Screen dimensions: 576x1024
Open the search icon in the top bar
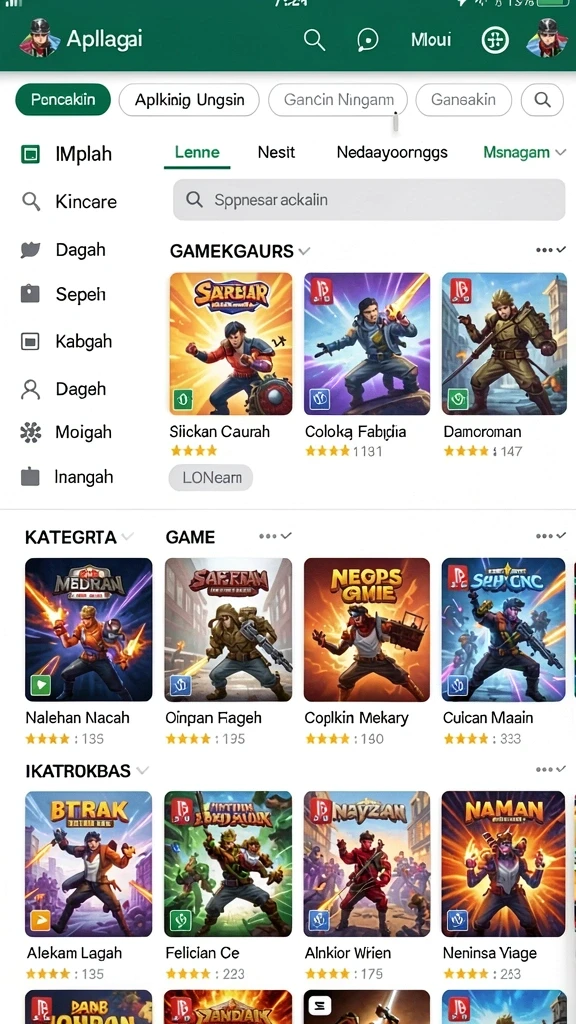click(314, 40)
